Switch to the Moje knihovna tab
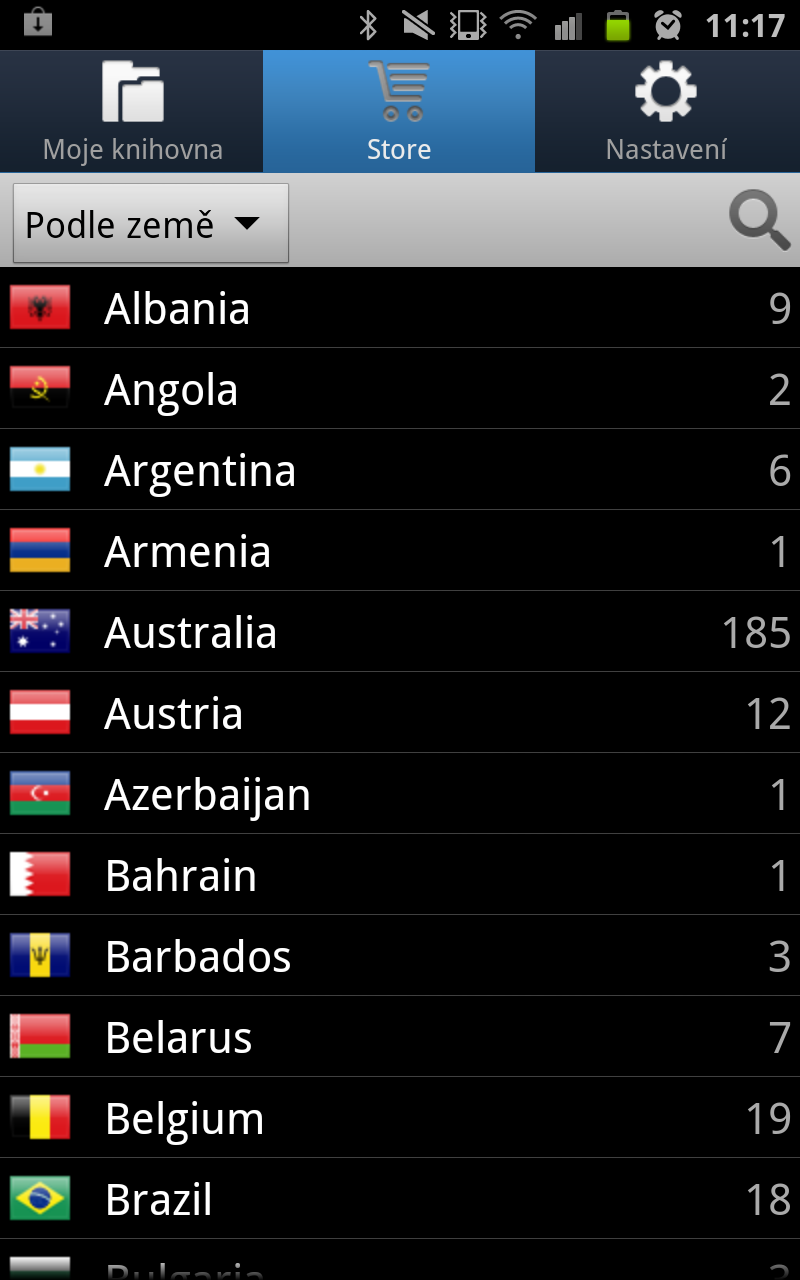800x1280 pixels. coord(132,112)
